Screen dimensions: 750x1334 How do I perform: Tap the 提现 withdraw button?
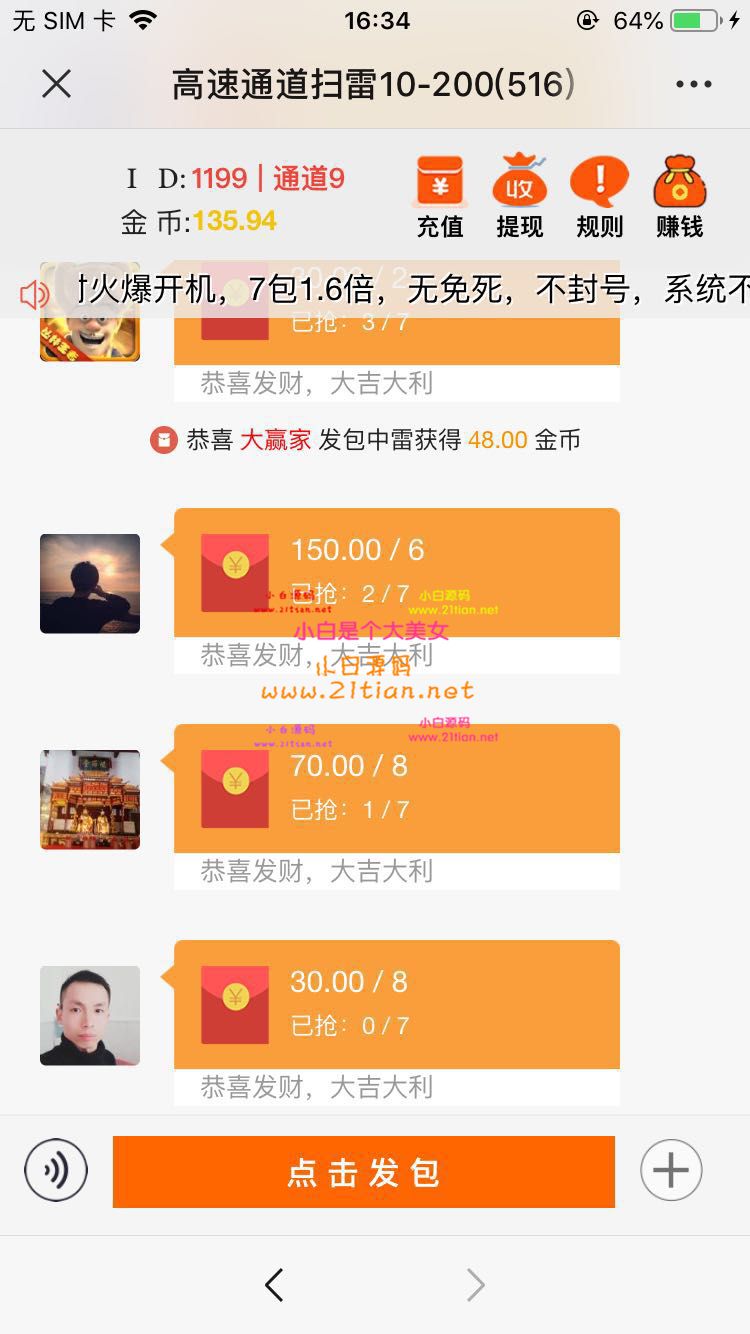click(x=520, y=197)
